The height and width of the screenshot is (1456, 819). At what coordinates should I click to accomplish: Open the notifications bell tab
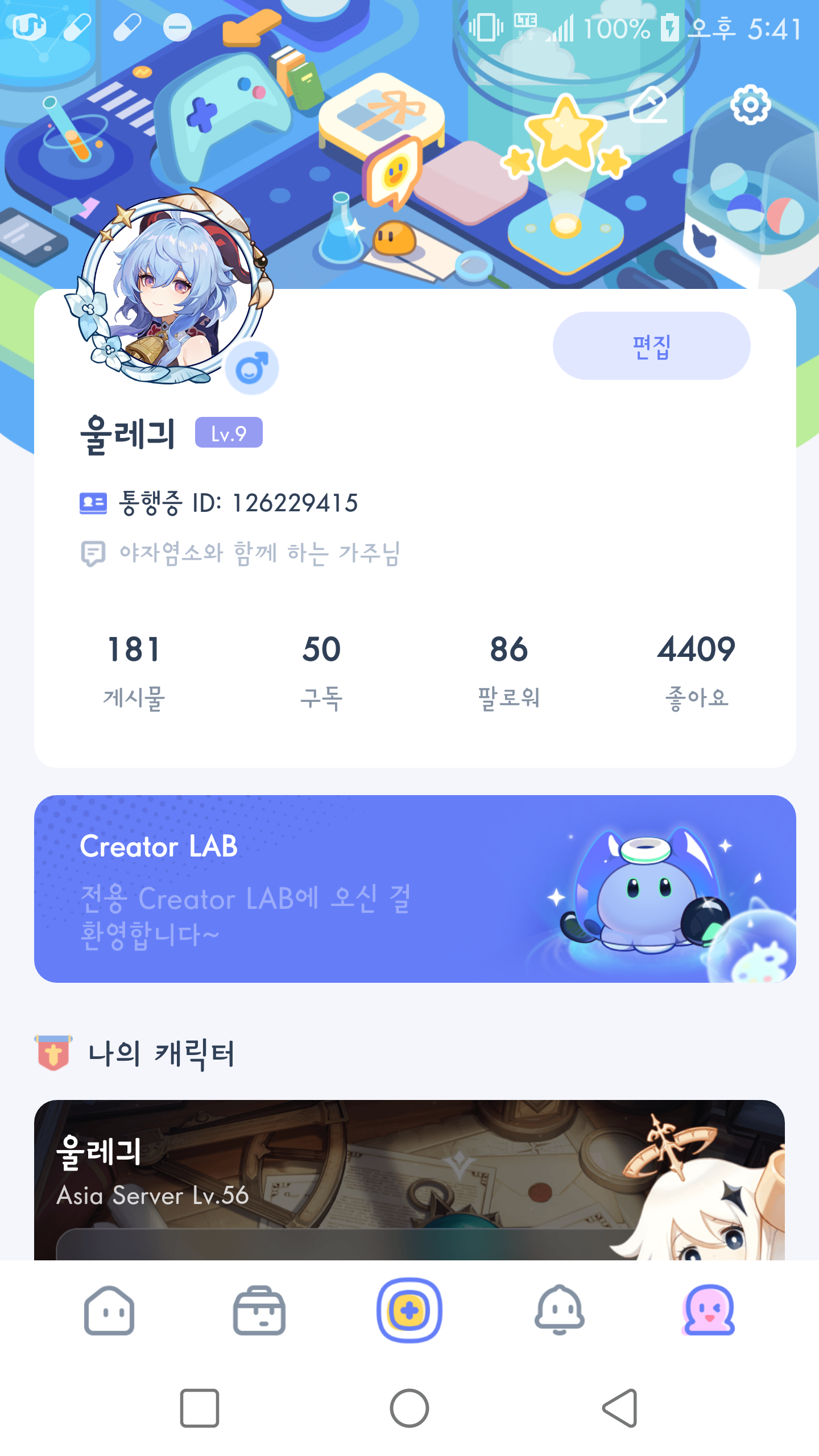tap(560, 1310)
